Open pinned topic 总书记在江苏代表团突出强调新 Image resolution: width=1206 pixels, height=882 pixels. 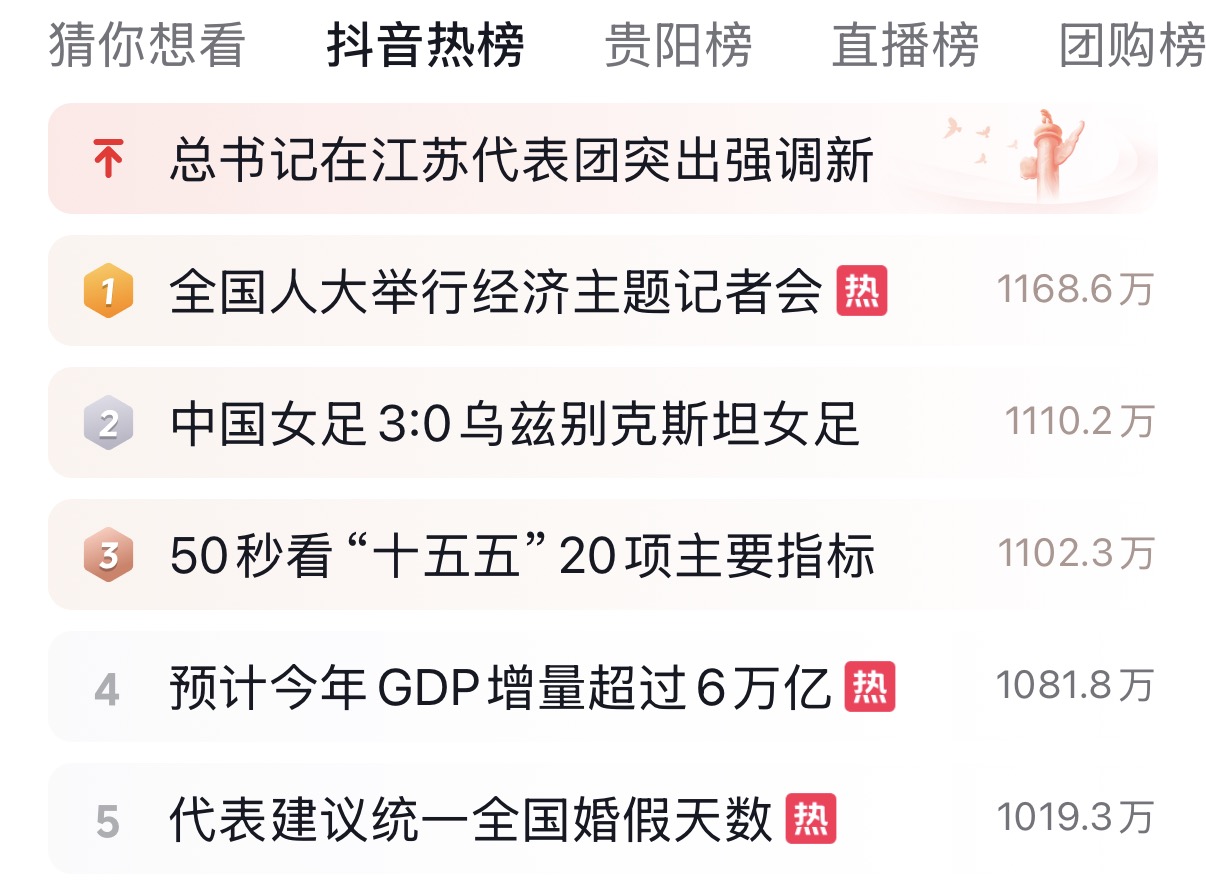(521, 160)
